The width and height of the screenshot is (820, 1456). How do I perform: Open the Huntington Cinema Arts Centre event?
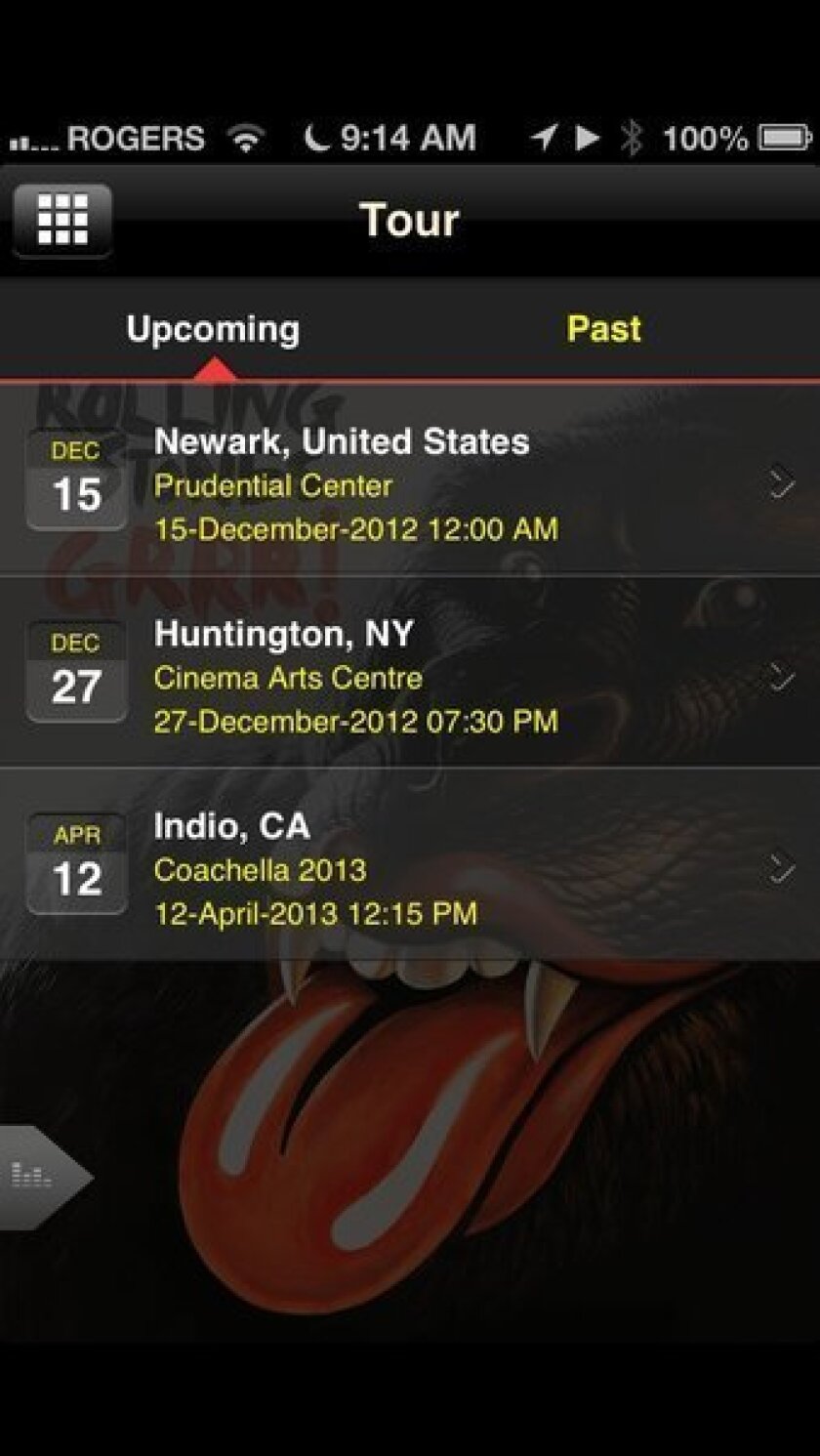(410, 673)
